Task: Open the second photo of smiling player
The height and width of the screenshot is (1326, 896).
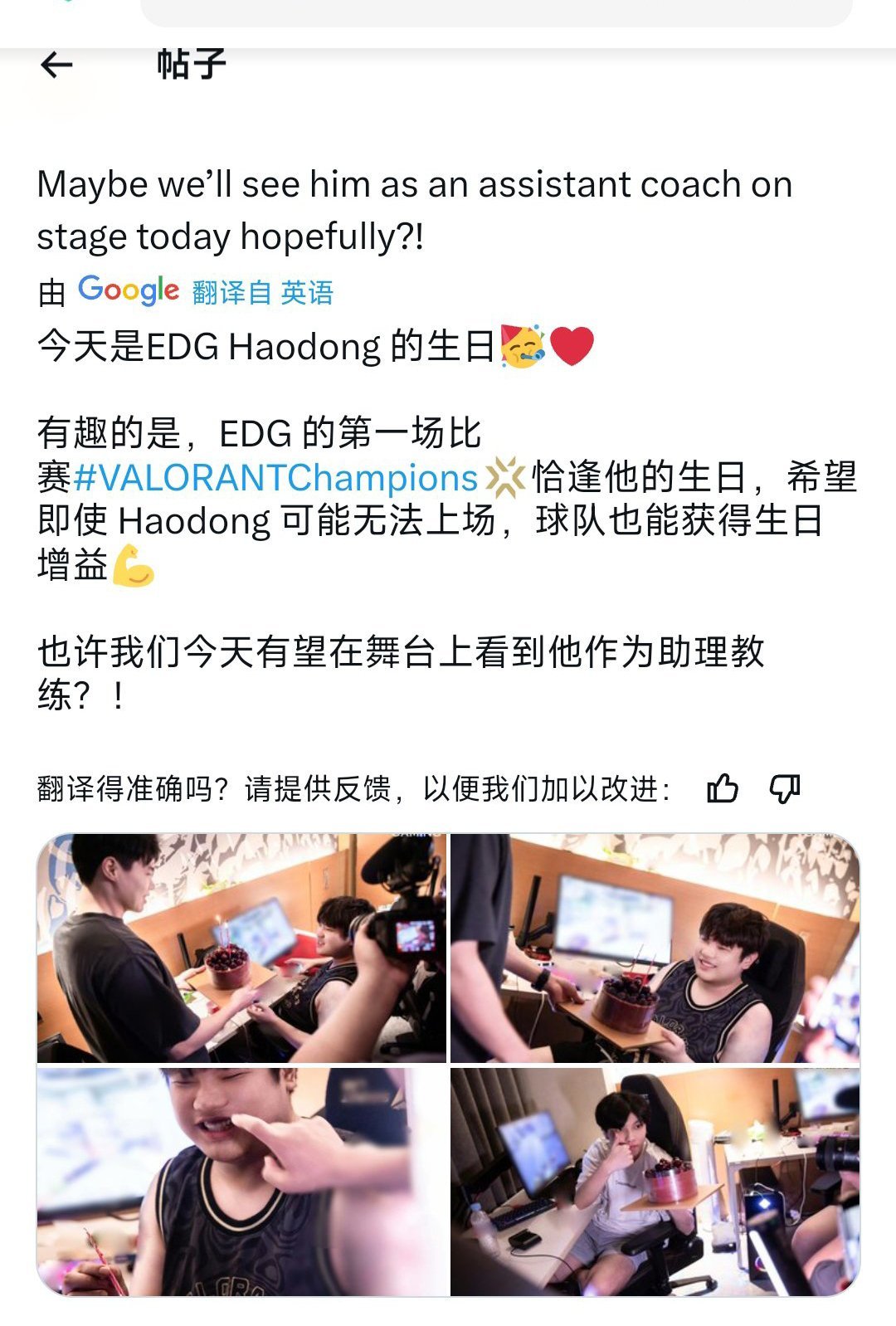Action: click(655, 948)
